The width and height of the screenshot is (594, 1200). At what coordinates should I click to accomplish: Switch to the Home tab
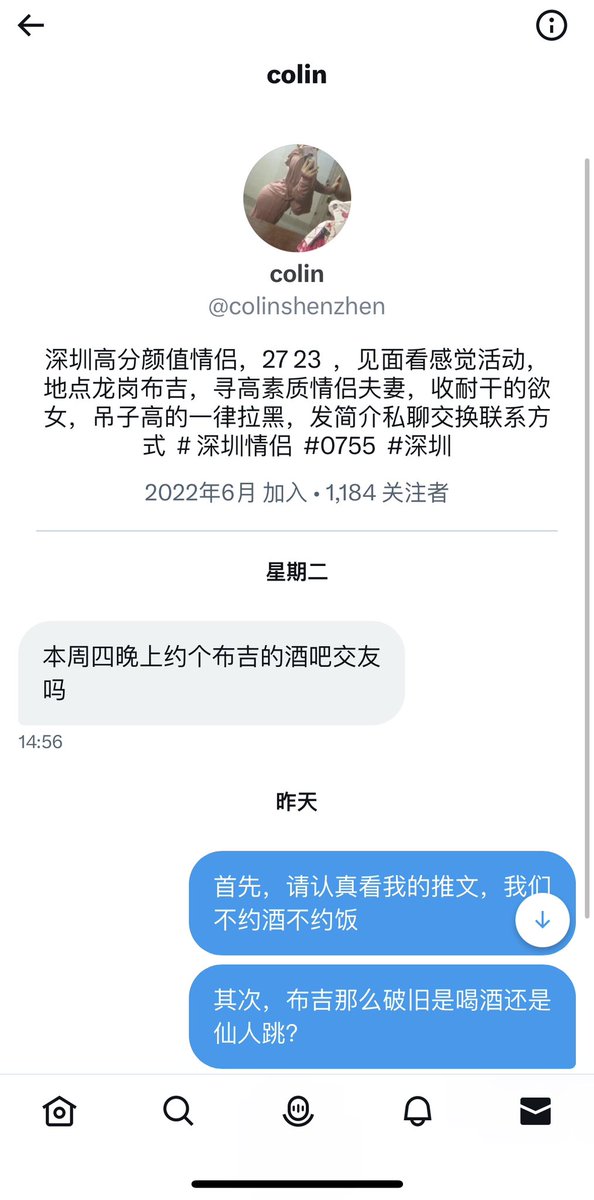click(59, 1111)
